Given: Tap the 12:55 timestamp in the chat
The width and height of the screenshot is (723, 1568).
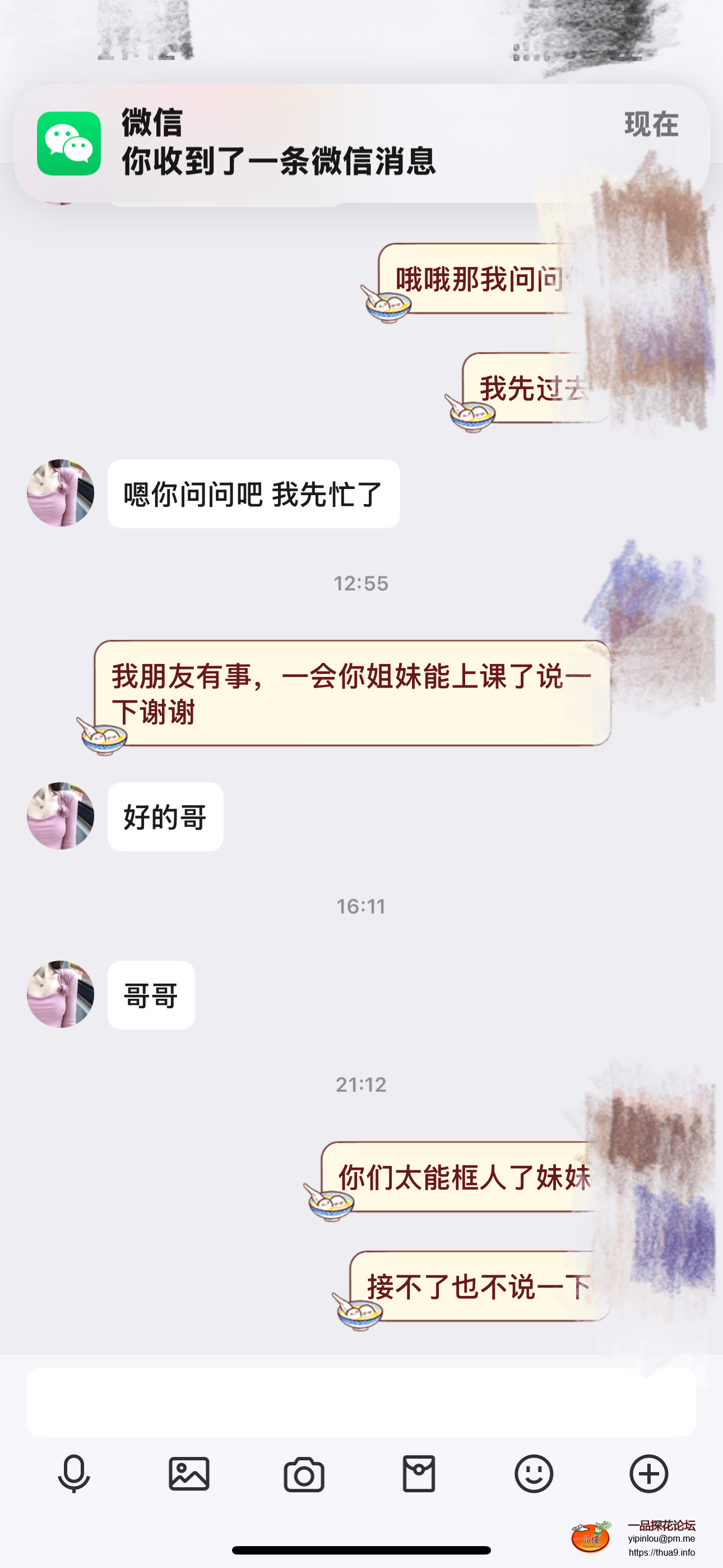Looking at the screenshot, I should tap(361, 583).
